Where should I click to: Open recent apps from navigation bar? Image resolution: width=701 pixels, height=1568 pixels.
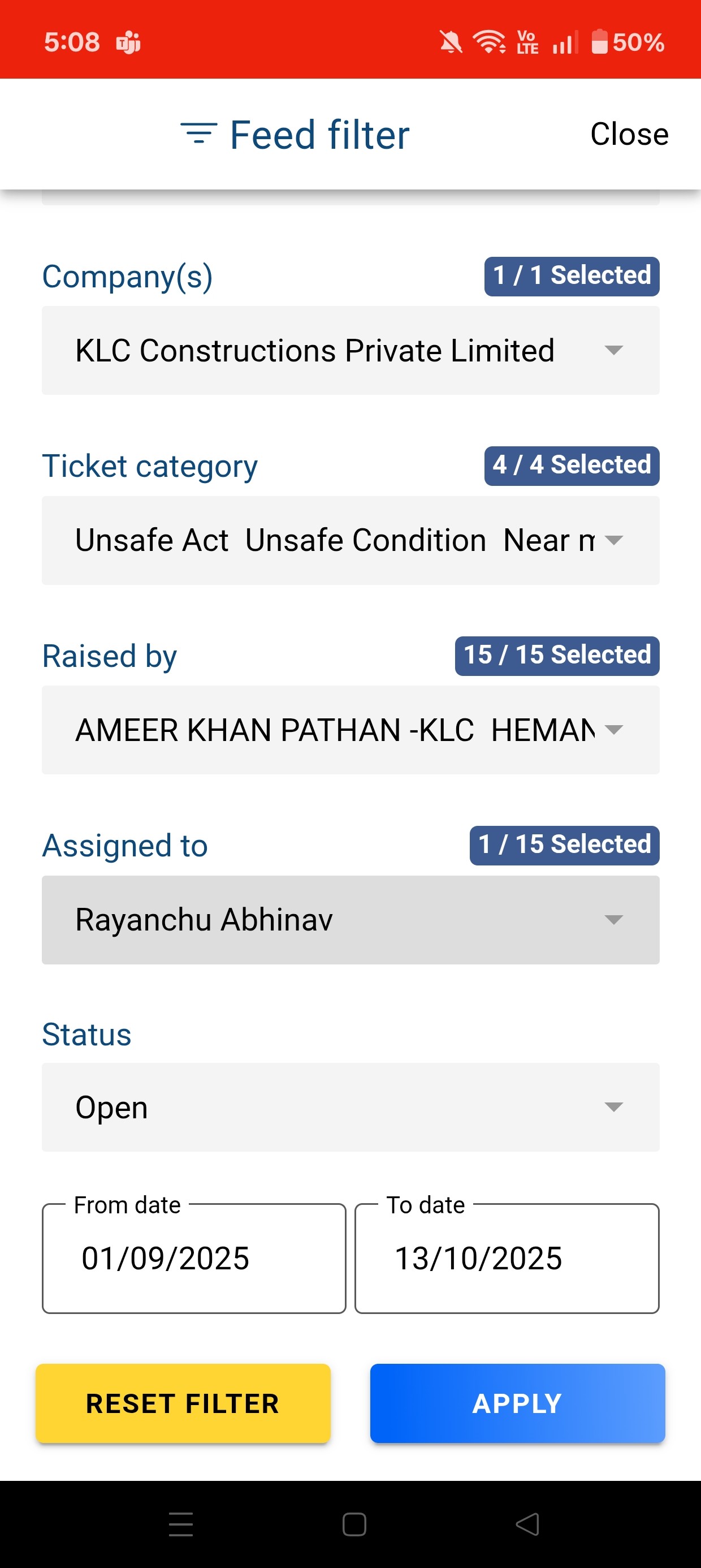coord(181,1524)
